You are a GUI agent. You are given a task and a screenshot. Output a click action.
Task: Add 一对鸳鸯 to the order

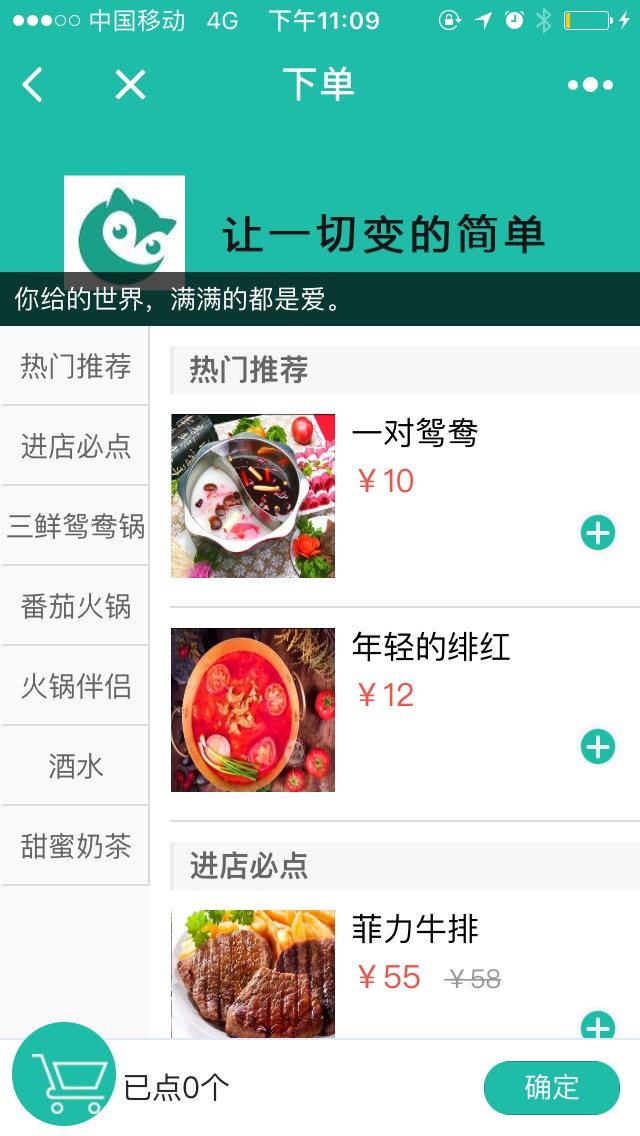click(598, 533)
